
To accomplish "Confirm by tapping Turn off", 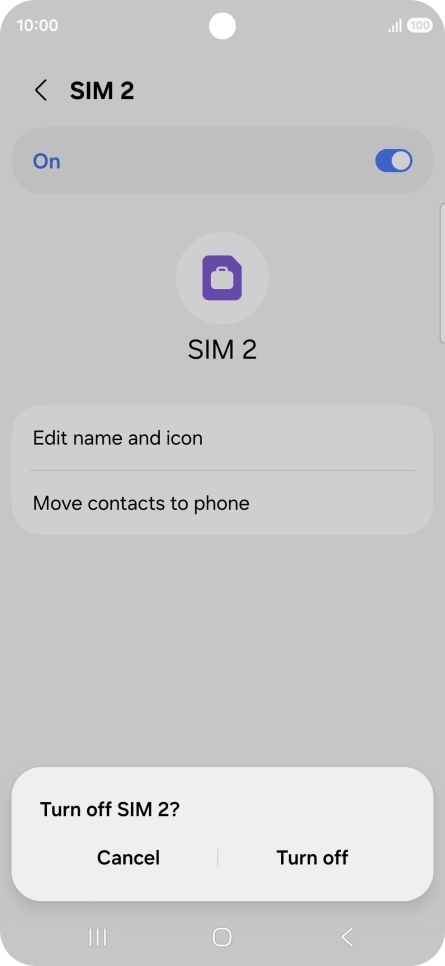I will click(312, 858).
